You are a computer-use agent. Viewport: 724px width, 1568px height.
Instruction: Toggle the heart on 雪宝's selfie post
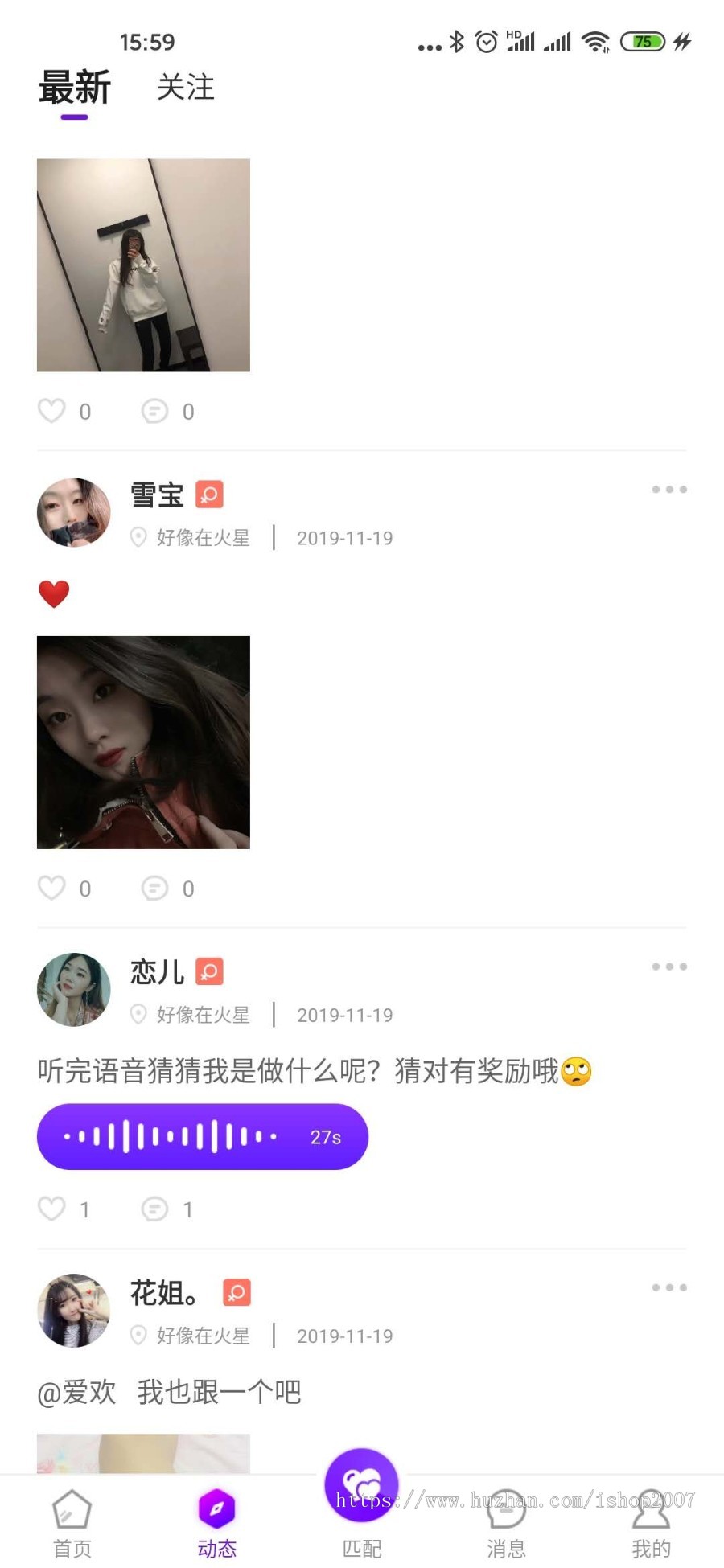tap(51, 889)
